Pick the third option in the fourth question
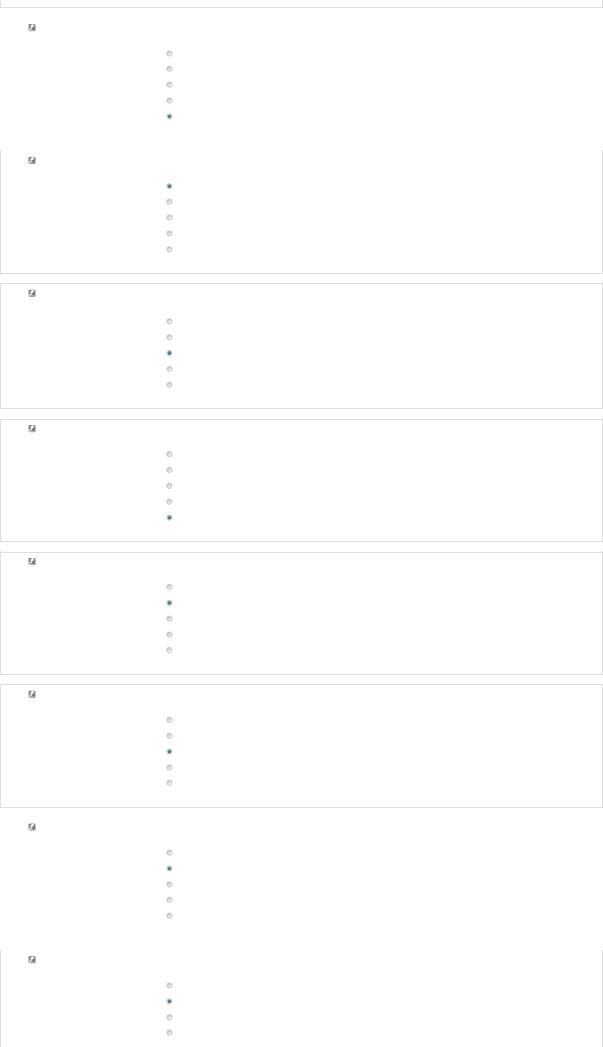The height and width of the screenshot is (1047, 603). tap(169, 486)
